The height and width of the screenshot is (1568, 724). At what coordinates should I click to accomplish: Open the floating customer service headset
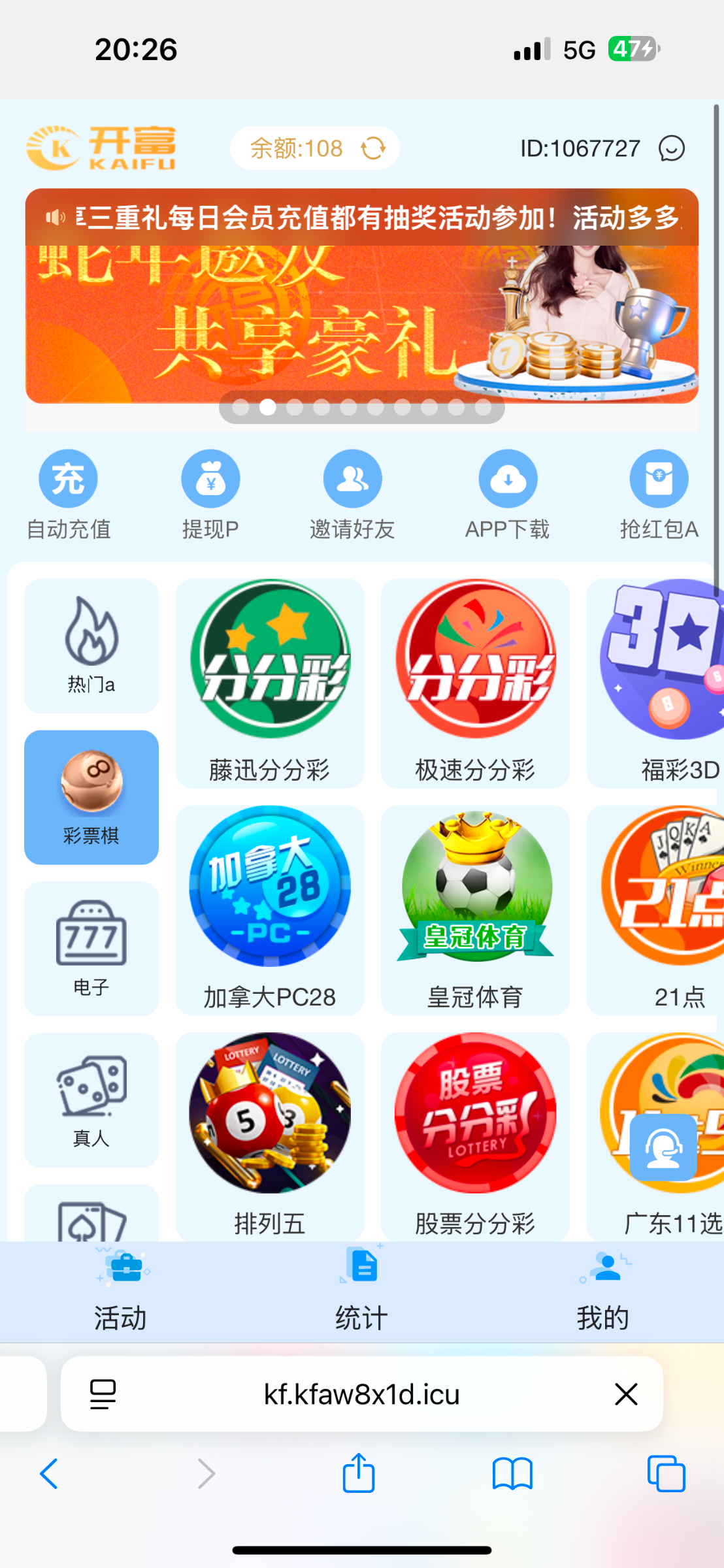tap(663, 1148)
